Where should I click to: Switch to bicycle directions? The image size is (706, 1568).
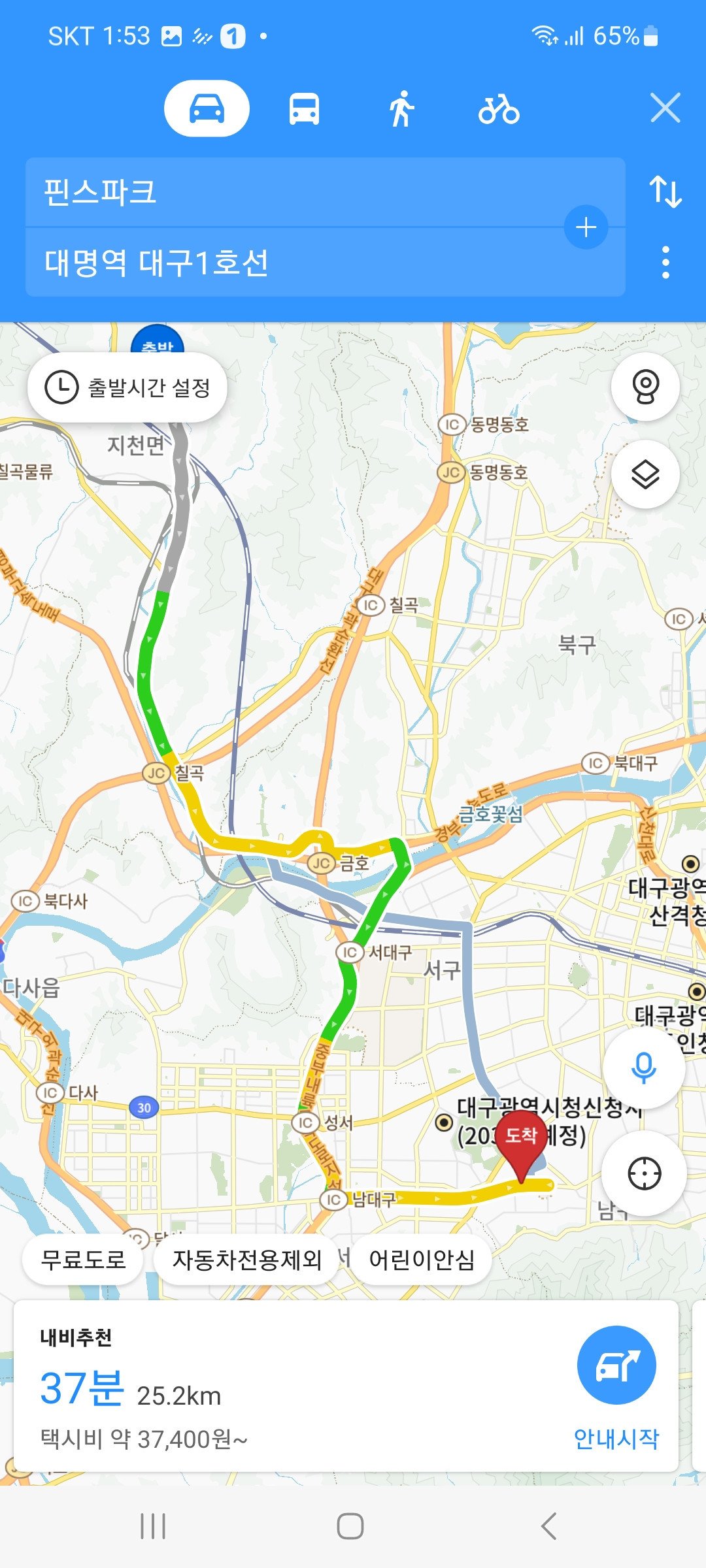[499, 108]
